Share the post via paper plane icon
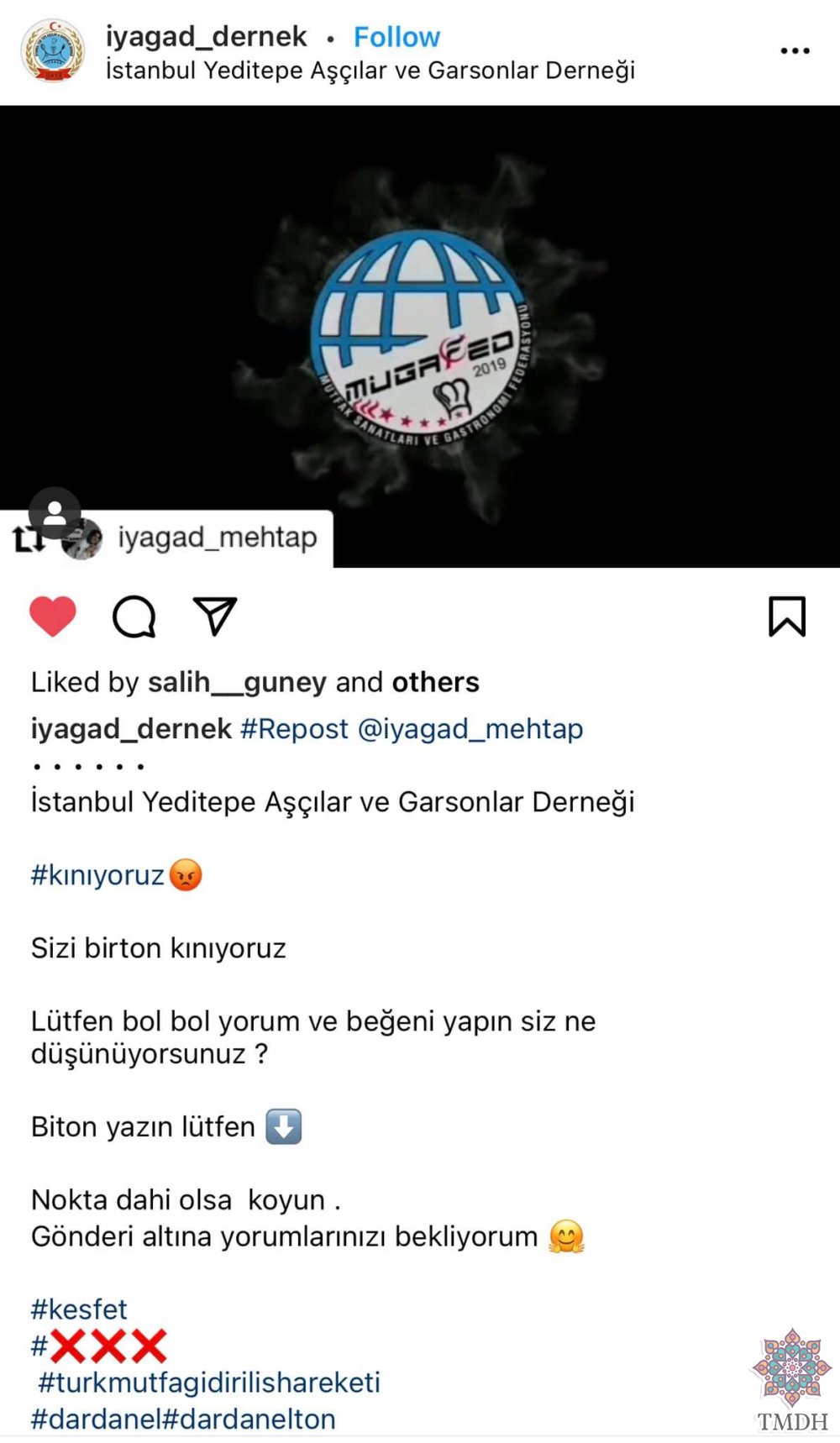 click(x=215, y=617)
